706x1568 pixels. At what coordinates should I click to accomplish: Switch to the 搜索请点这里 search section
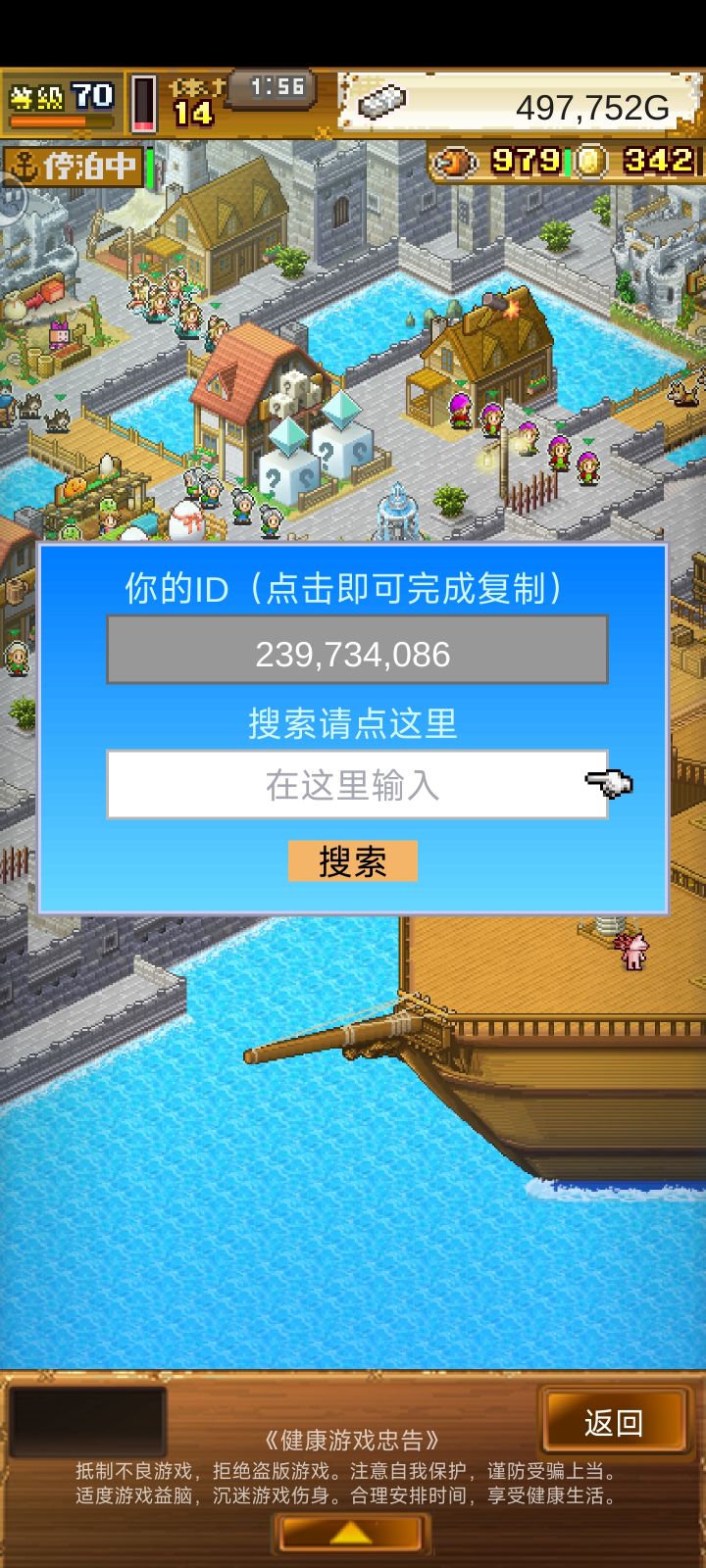point(353,720)
